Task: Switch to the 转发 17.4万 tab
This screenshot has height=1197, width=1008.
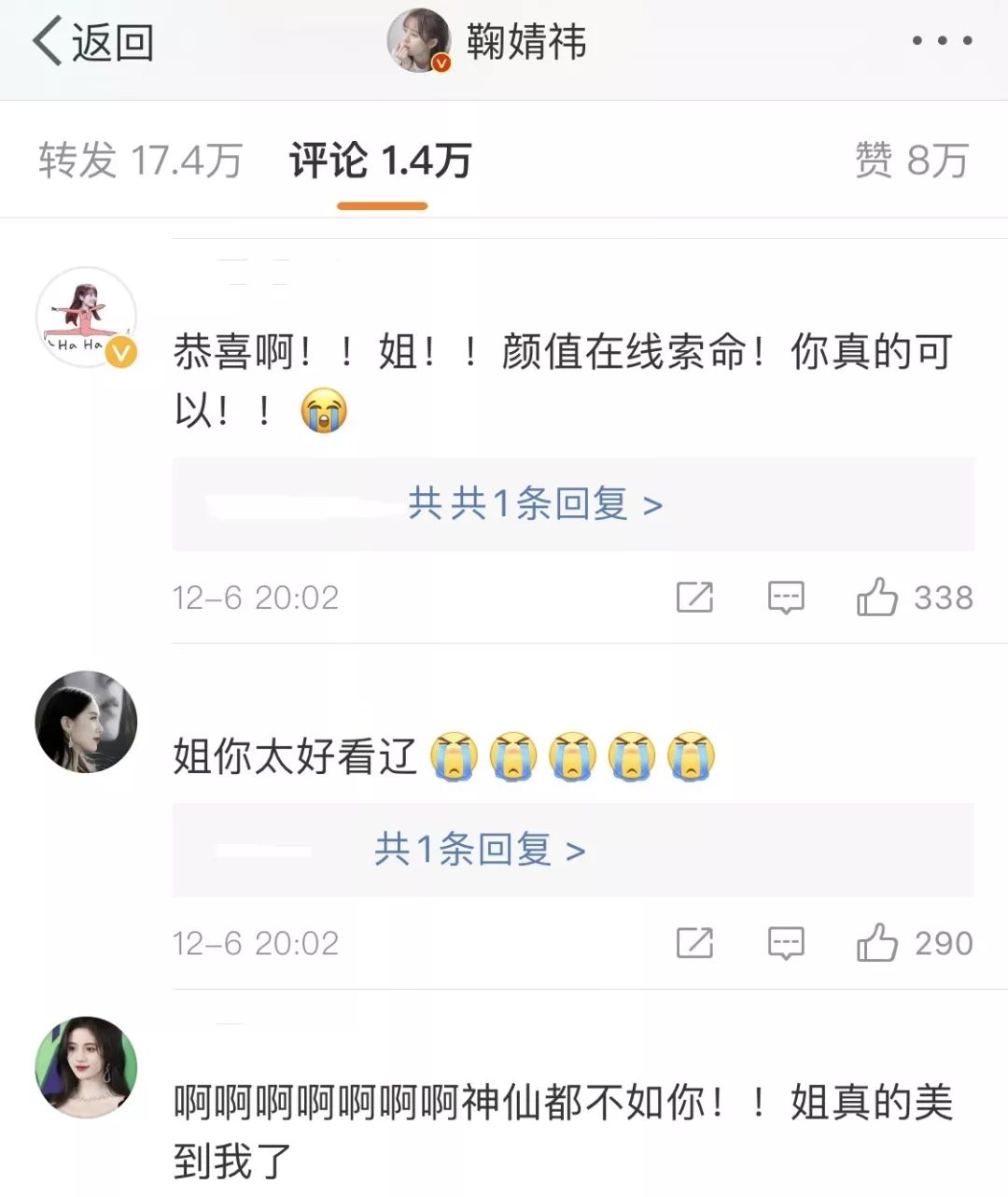Action: [140, 161]
